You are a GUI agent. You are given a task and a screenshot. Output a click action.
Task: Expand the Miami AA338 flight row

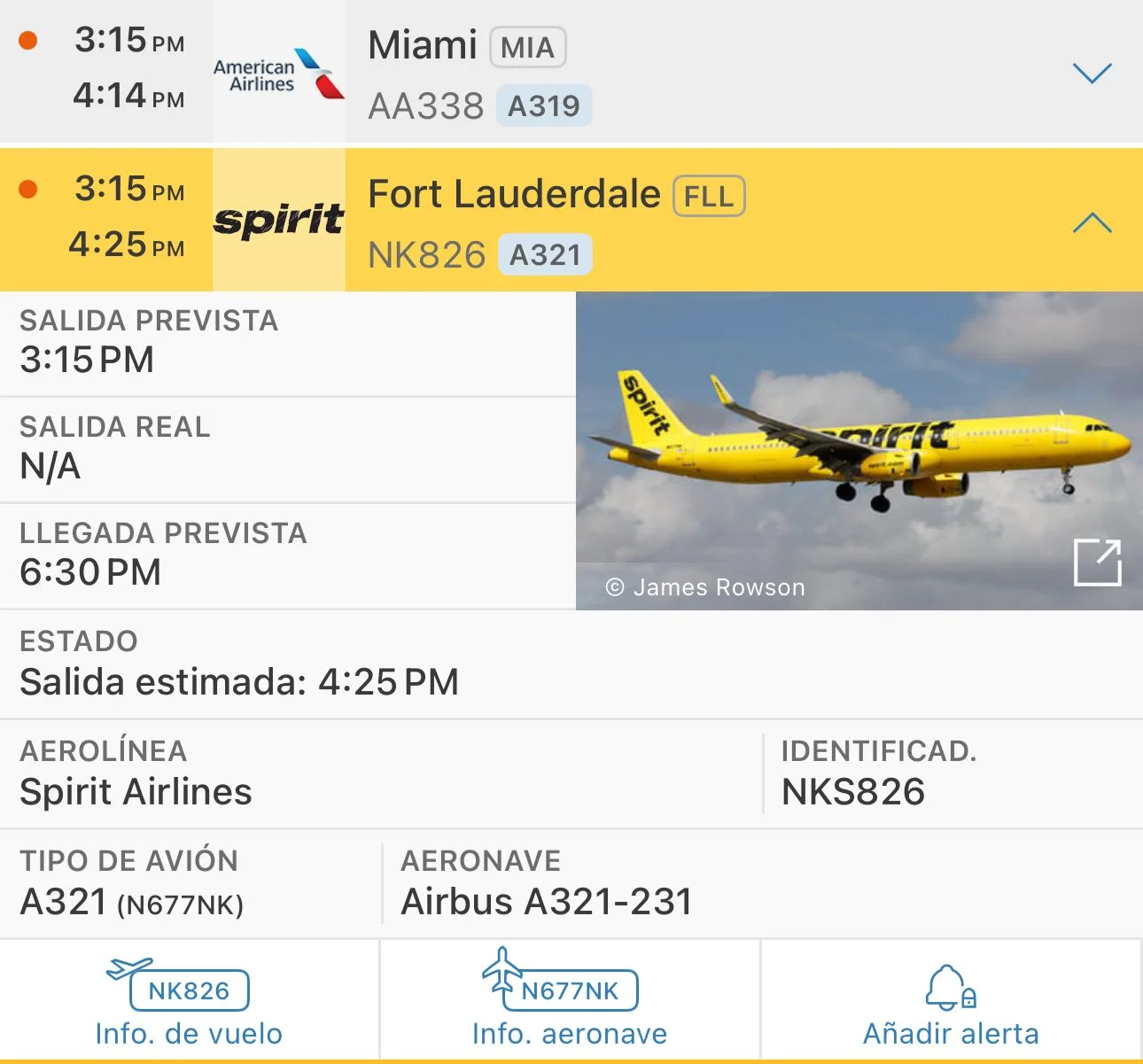tap(1091, 73)
